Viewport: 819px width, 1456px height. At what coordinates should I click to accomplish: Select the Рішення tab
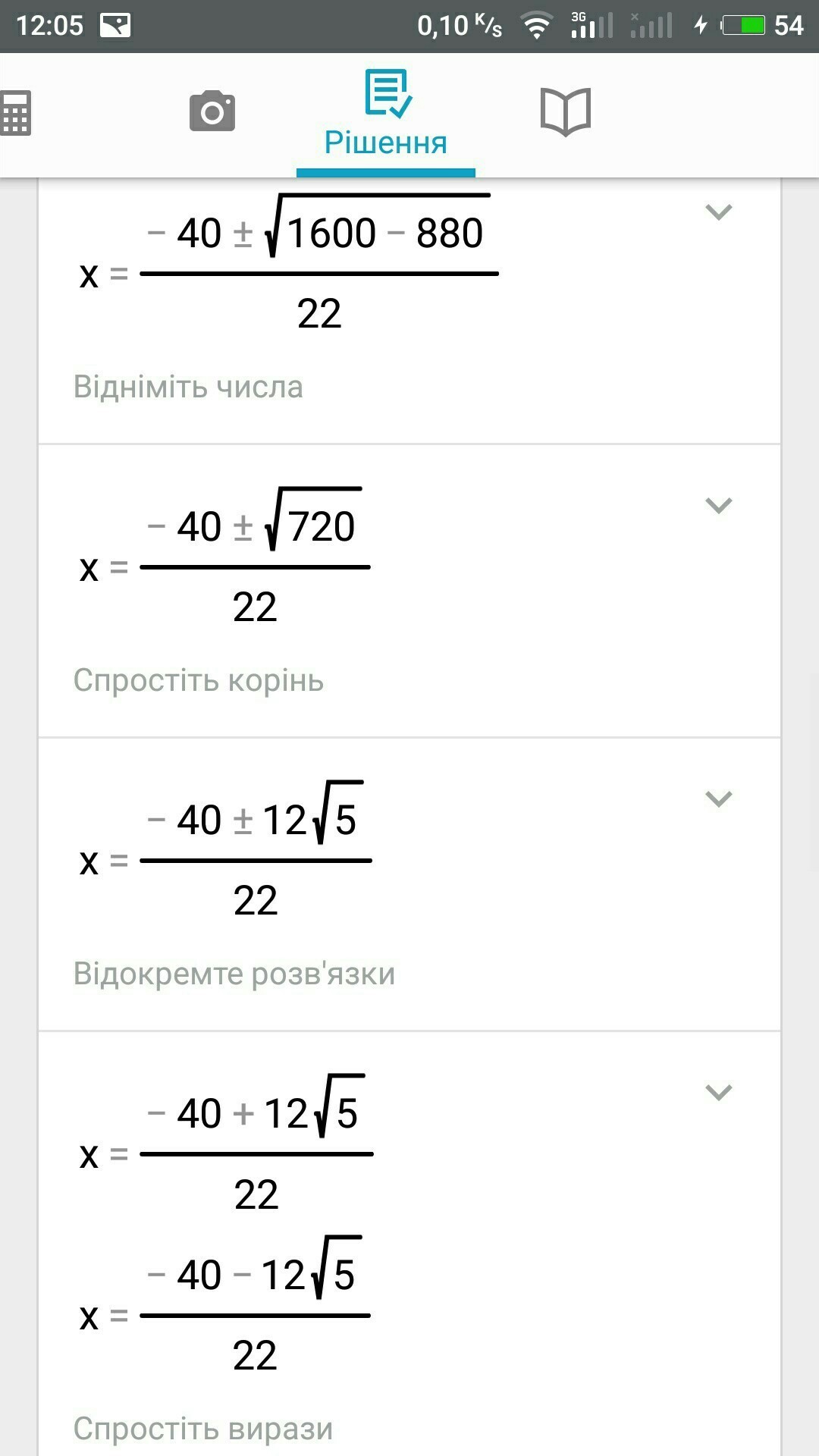click(x=385, y=115)
